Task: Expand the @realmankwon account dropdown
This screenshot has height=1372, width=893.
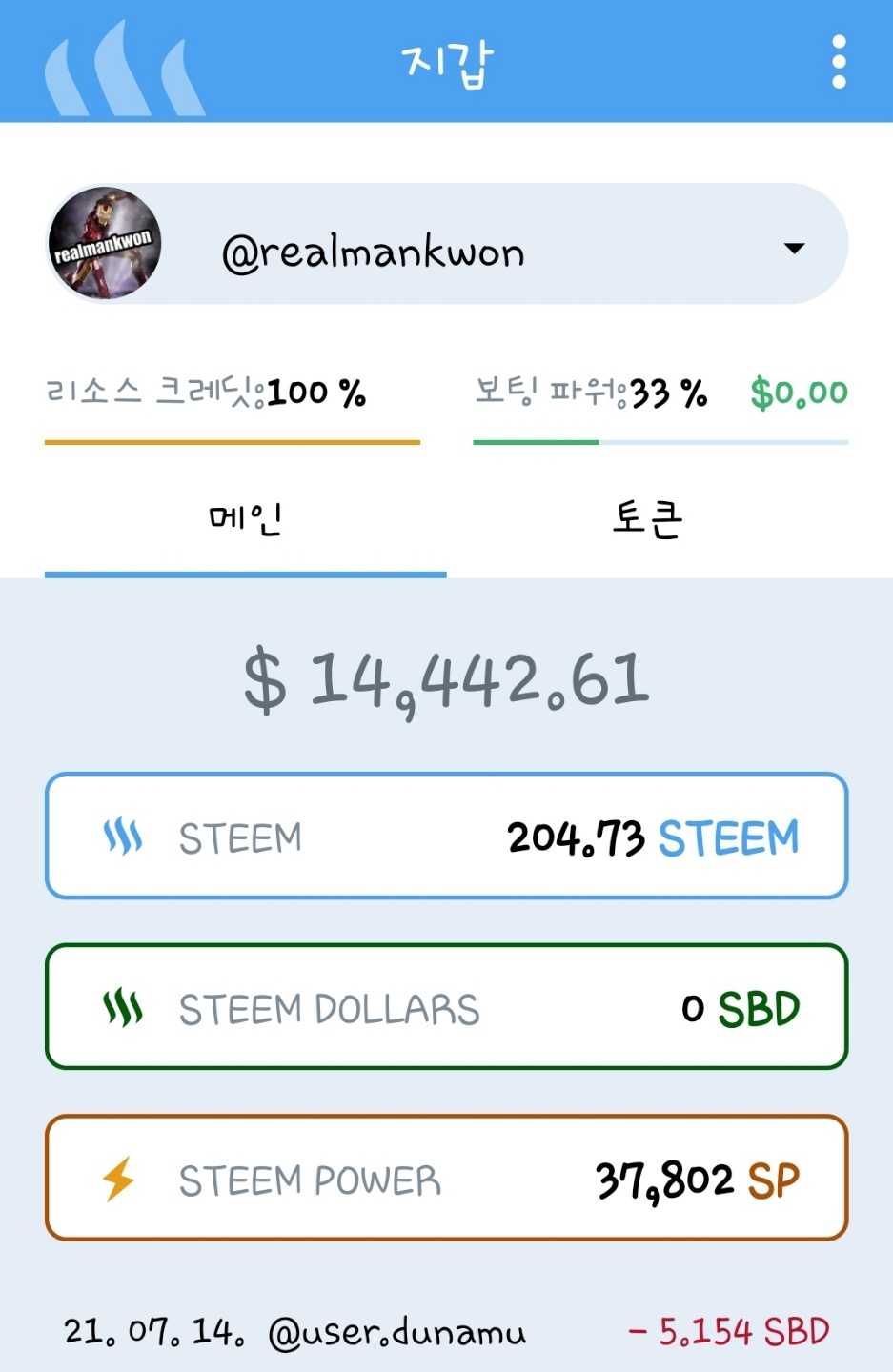Action: 793,249
